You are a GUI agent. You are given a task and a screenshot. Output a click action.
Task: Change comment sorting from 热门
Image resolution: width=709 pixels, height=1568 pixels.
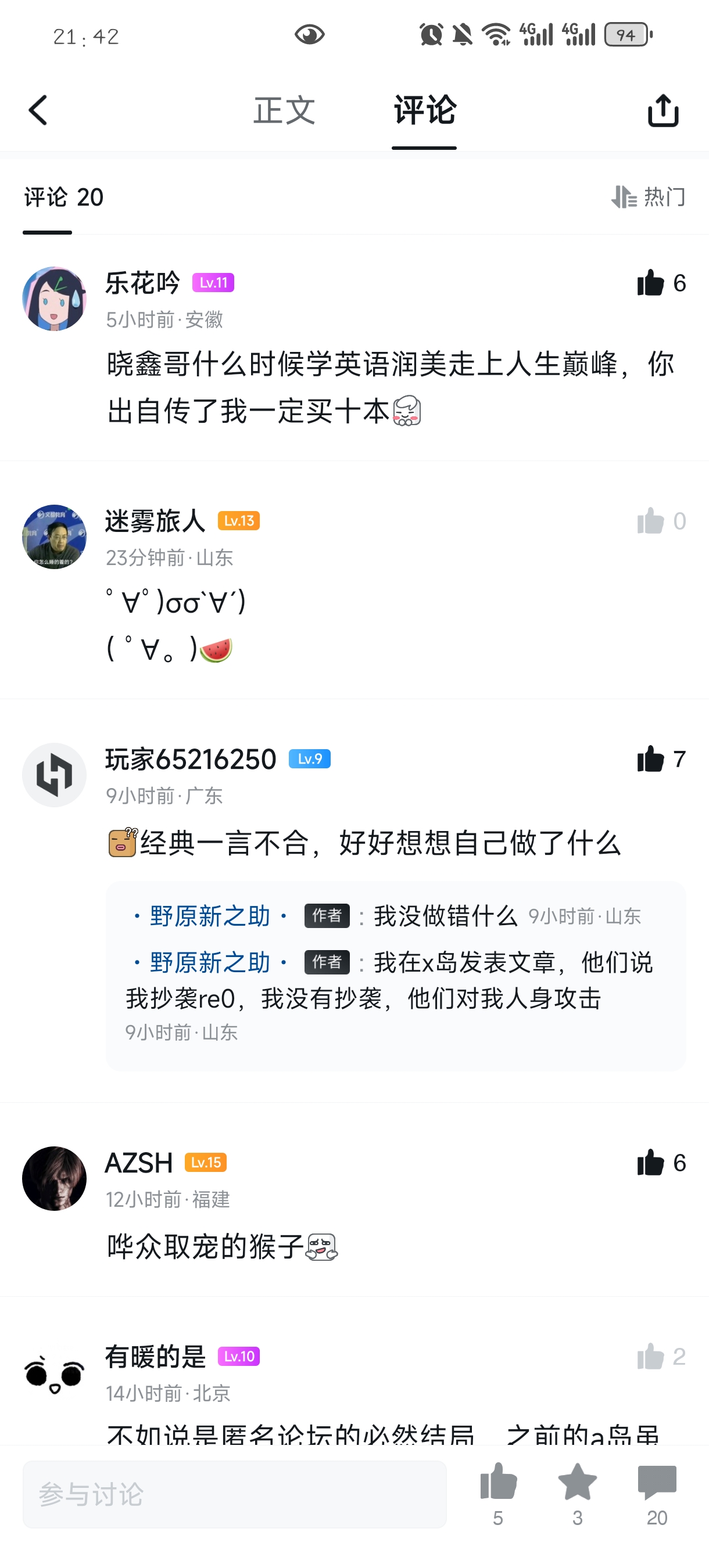(648, 197)
